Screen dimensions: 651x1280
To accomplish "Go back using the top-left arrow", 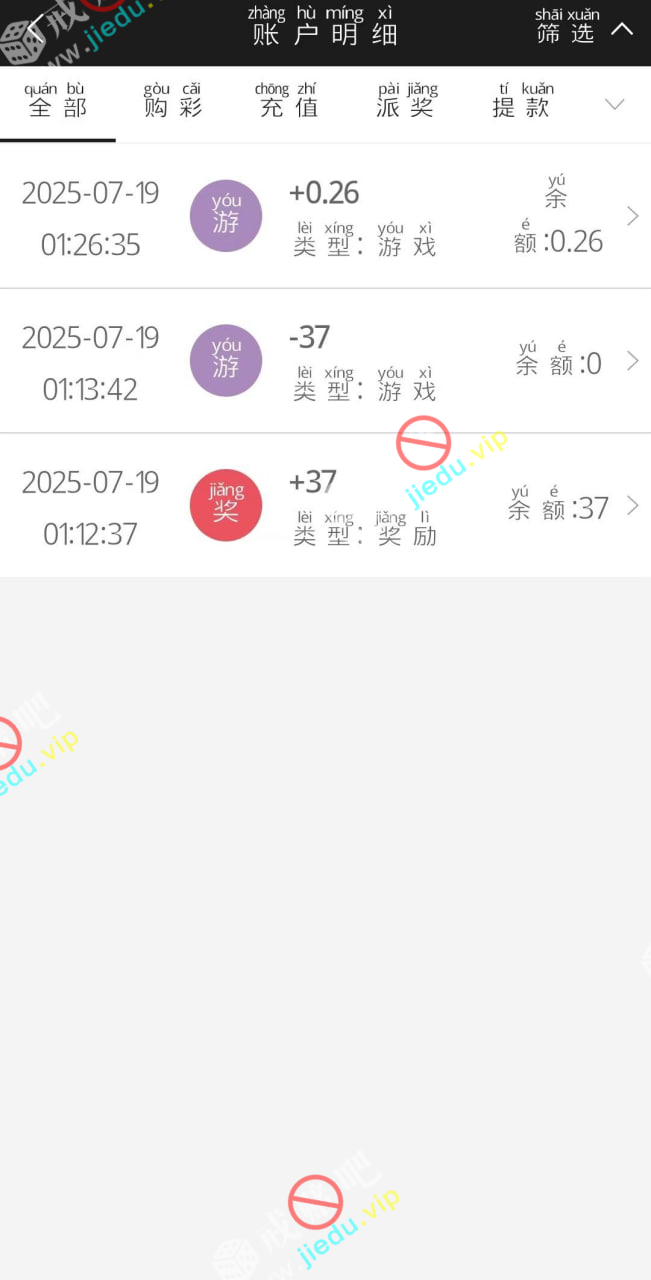I will point(36,28).
